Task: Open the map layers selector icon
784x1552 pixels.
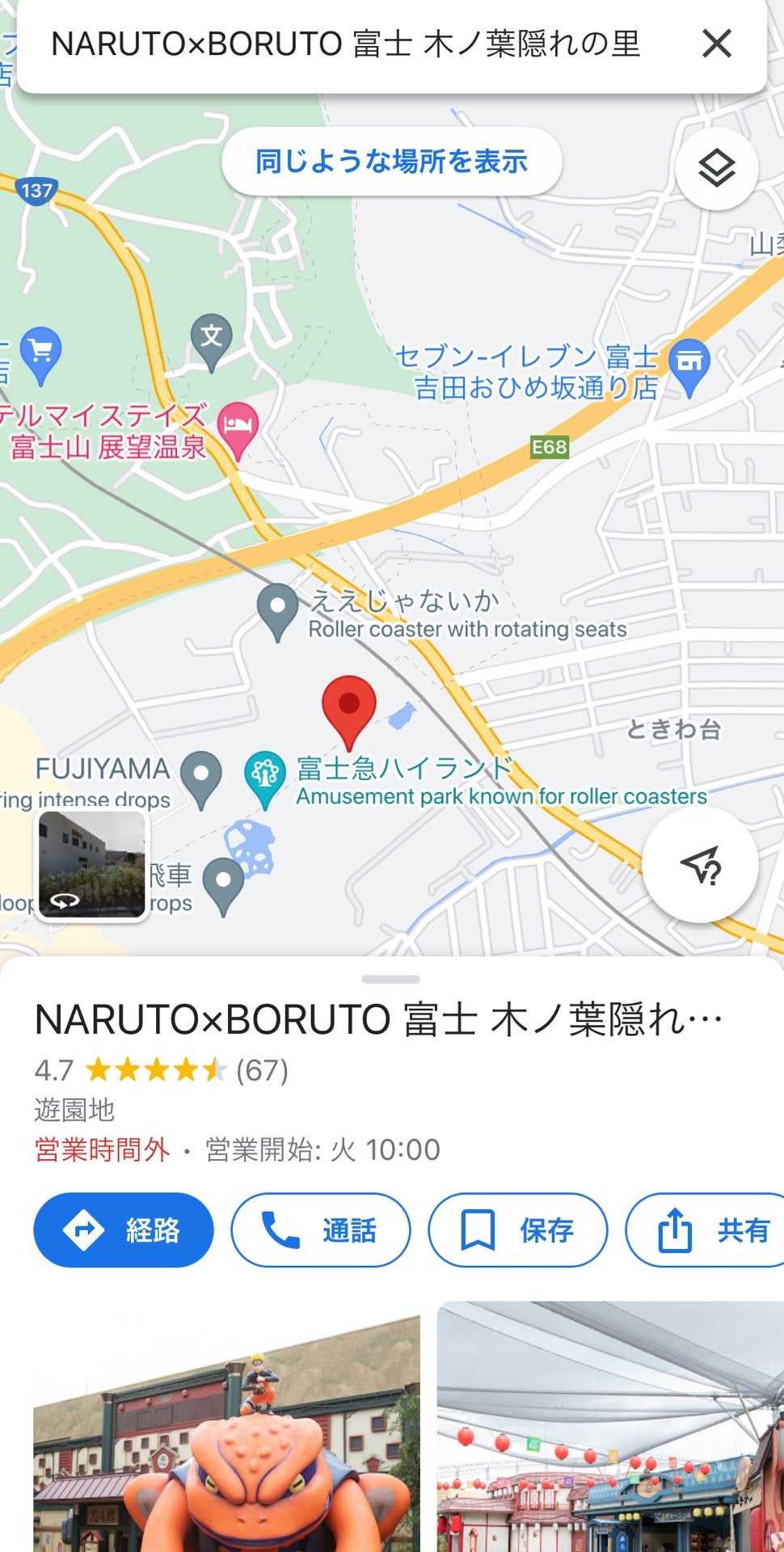Action: [x=716, y=167]
